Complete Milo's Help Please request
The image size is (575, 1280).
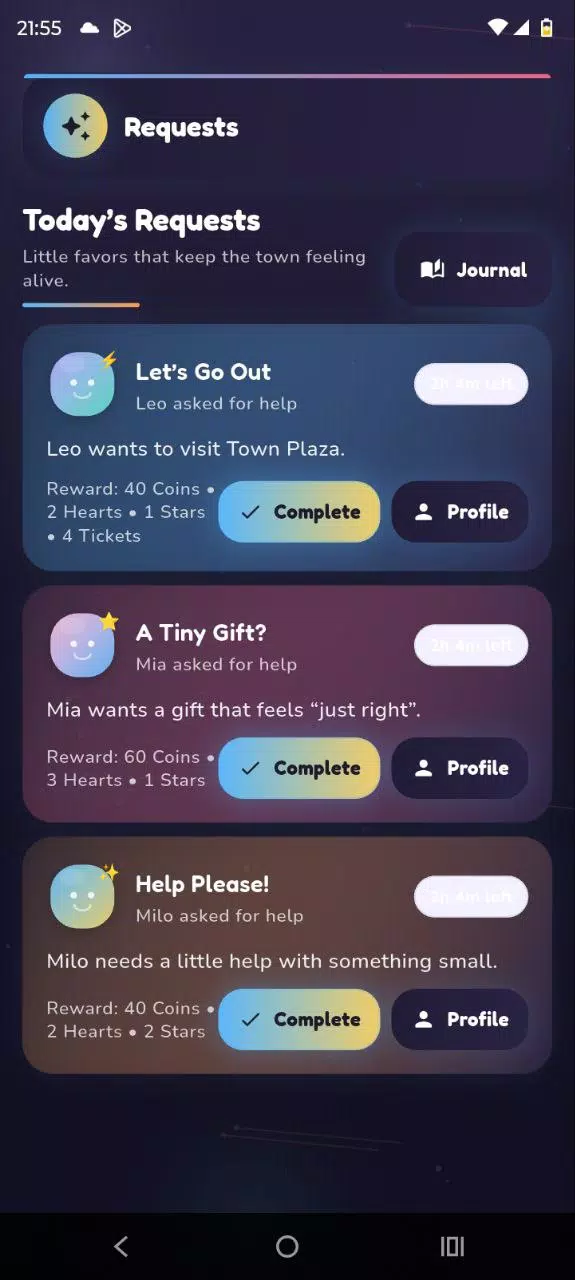click(x=299, y=1019)
